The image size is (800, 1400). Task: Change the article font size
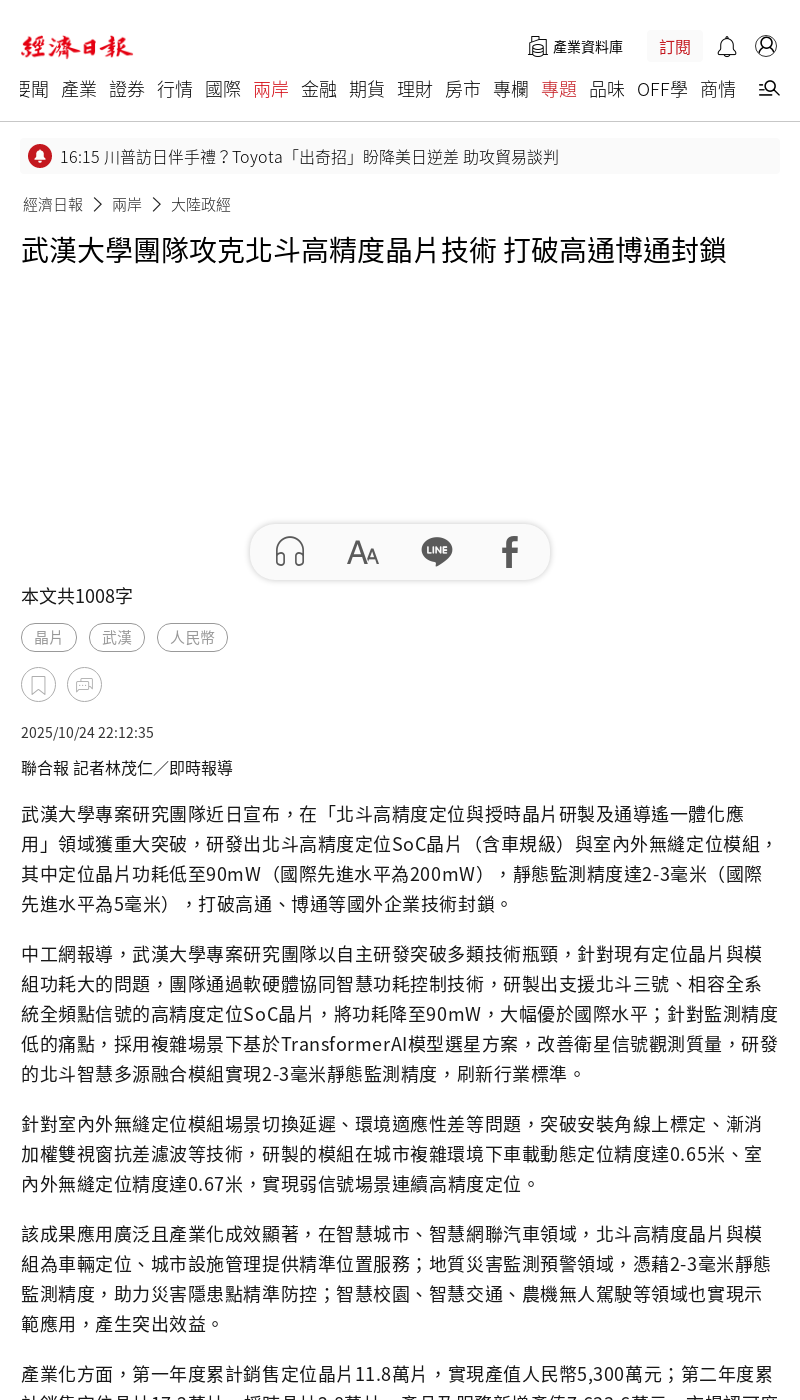(363, 552)
